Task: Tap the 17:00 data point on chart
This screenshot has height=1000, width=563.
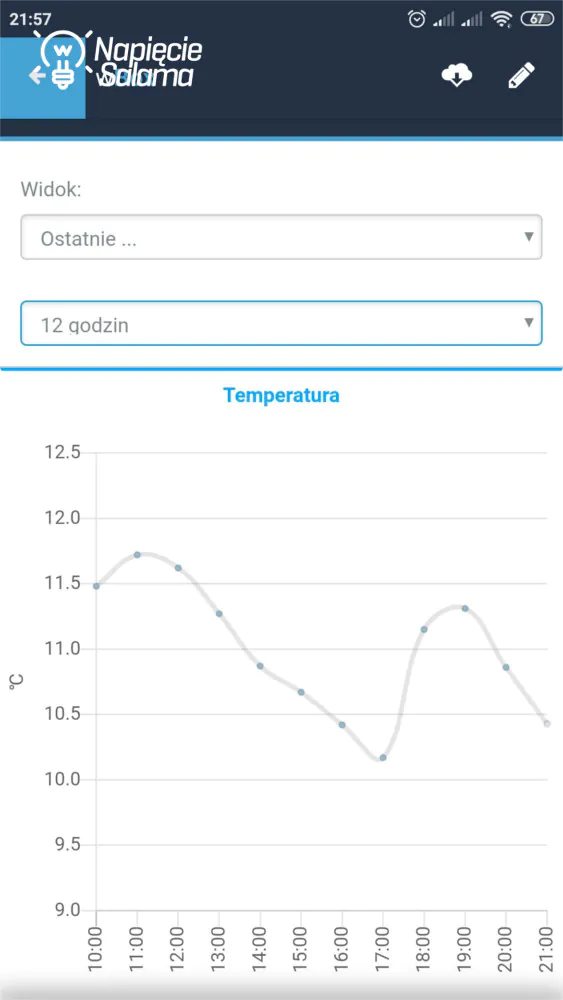Action: point(383,758)
